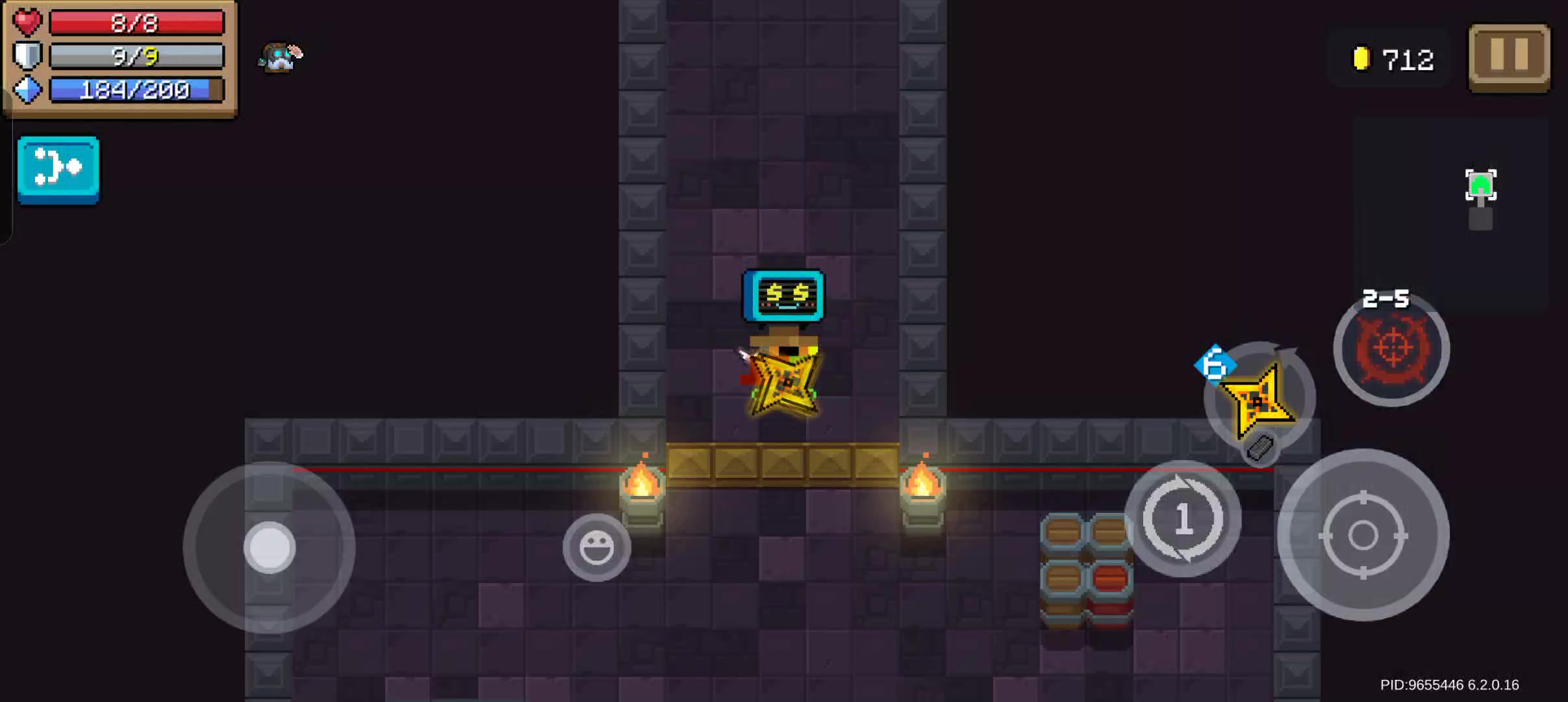
Task: Pause the game
Action: [1509, 57]
